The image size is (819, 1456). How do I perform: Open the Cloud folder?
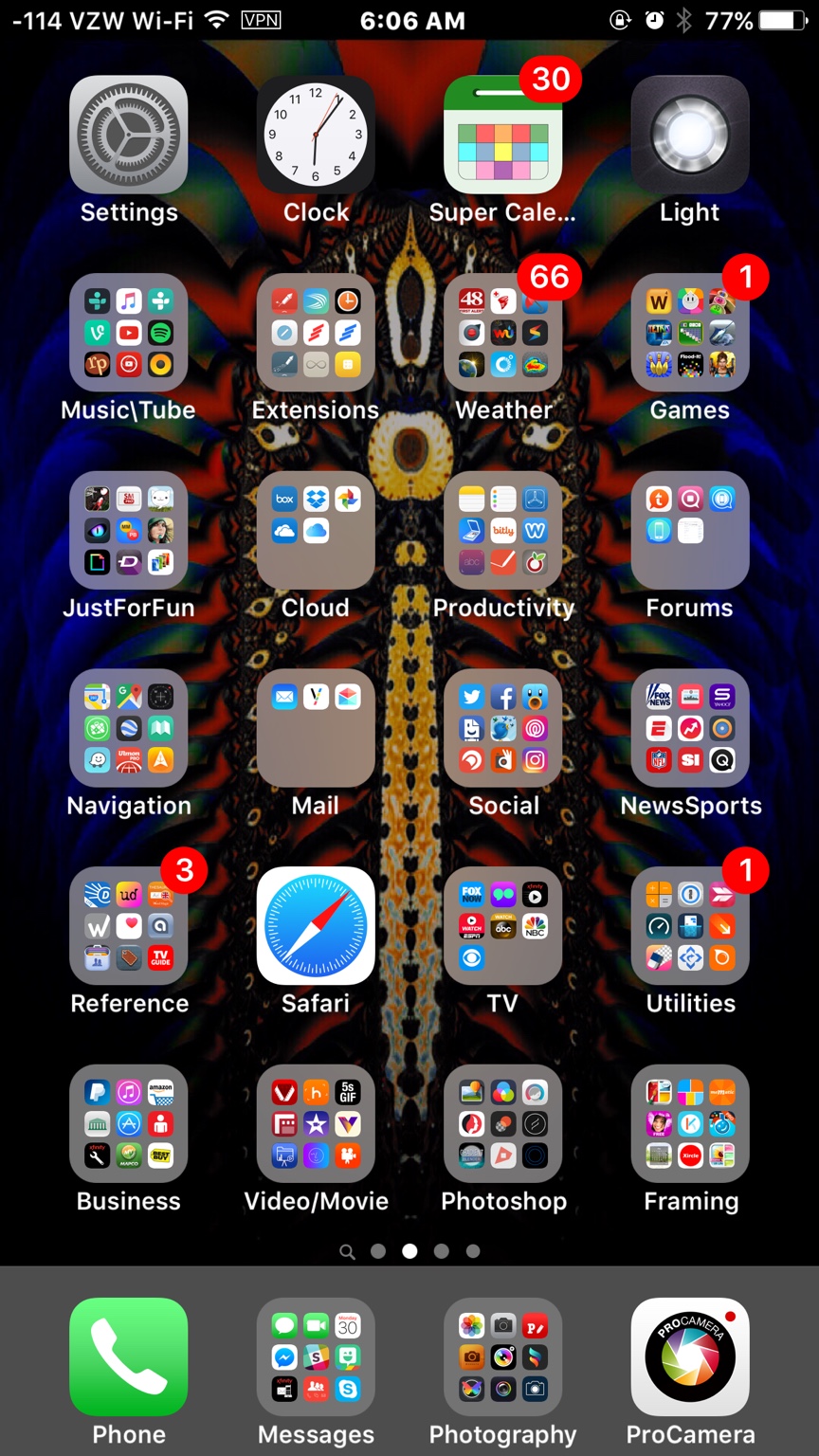316,531
